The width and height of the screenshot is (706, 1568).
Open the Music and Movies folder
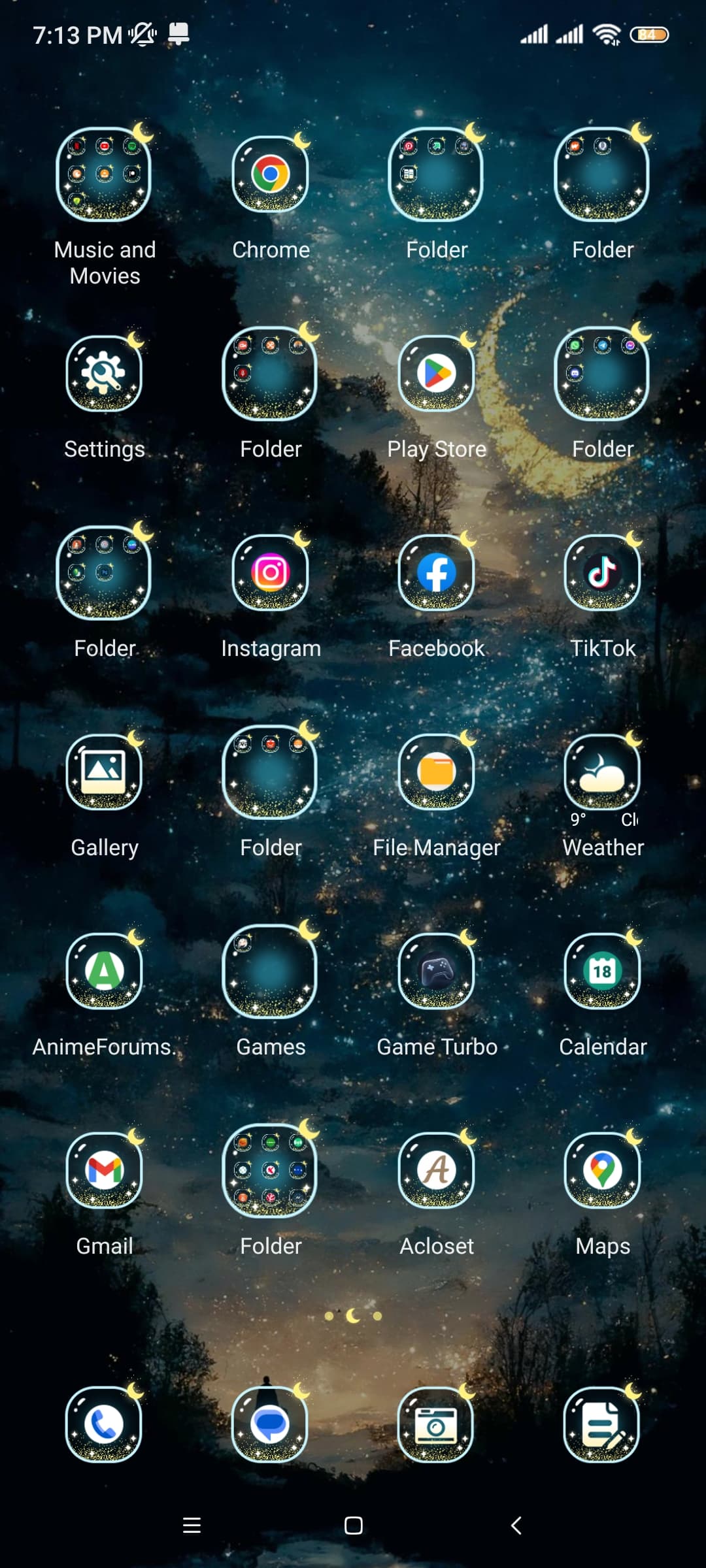pos(104,173)
